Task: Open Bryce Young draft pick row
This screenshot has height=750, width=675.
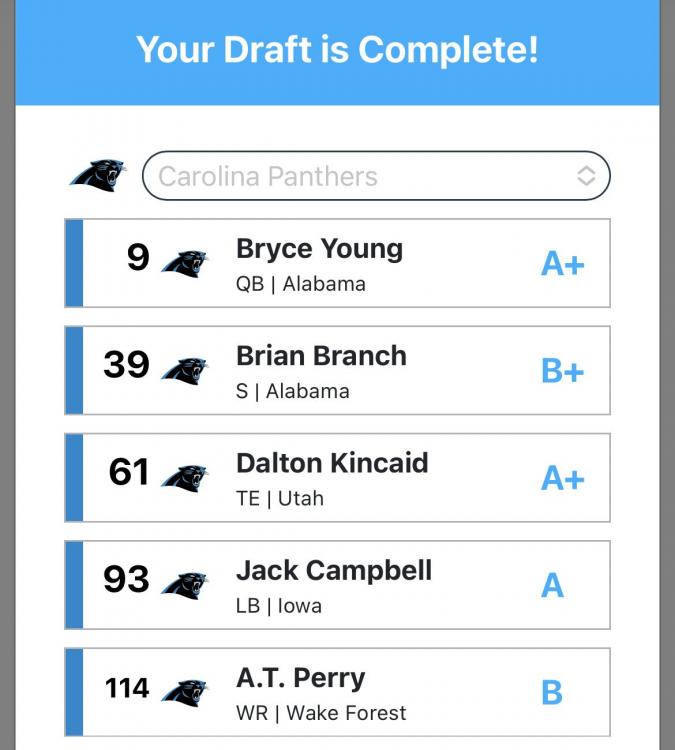Action: tap(338, 263)
